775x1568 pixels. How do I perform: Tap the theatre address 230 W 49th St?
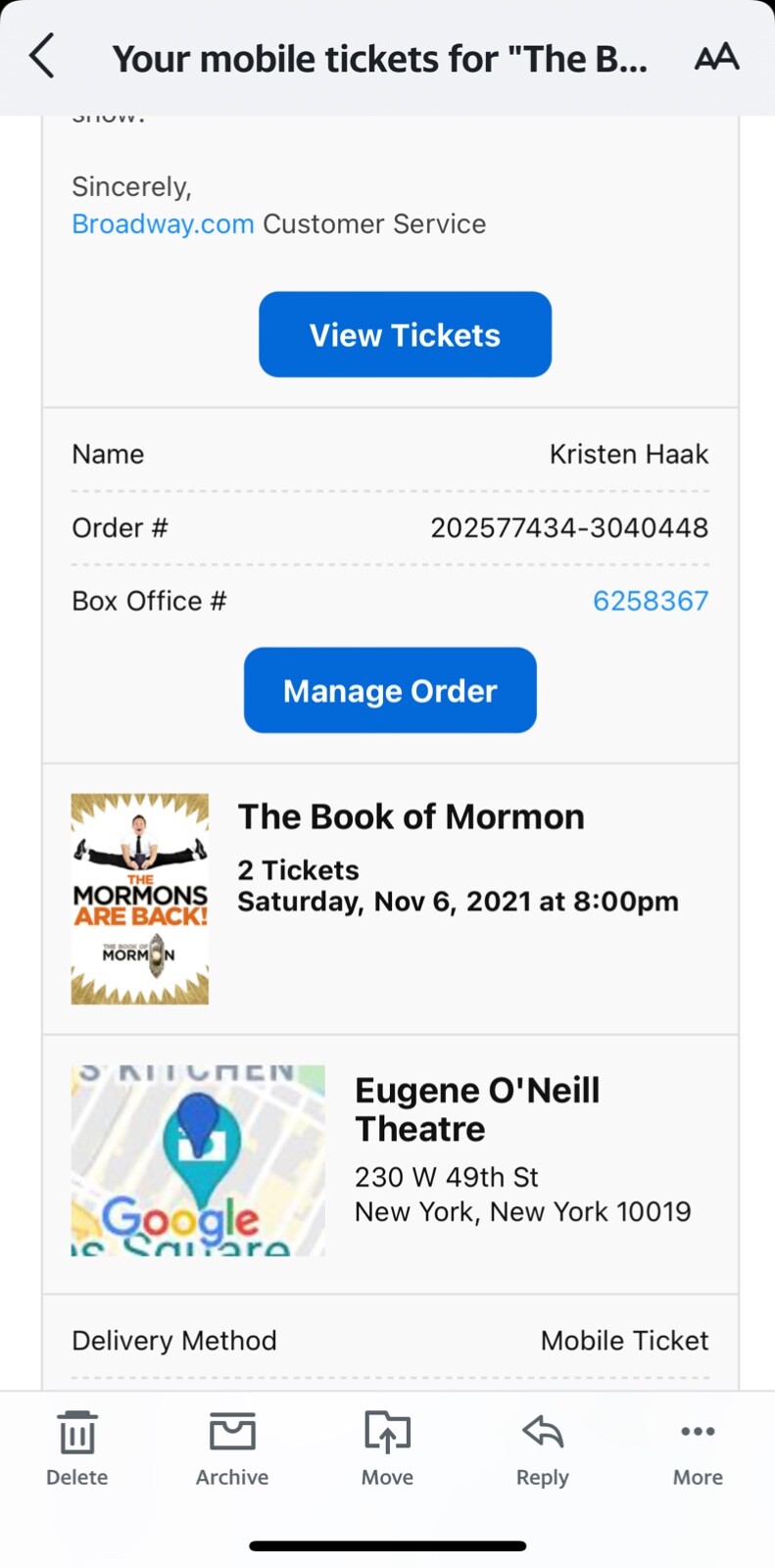pyautogui.click(x=446, y=1176)
